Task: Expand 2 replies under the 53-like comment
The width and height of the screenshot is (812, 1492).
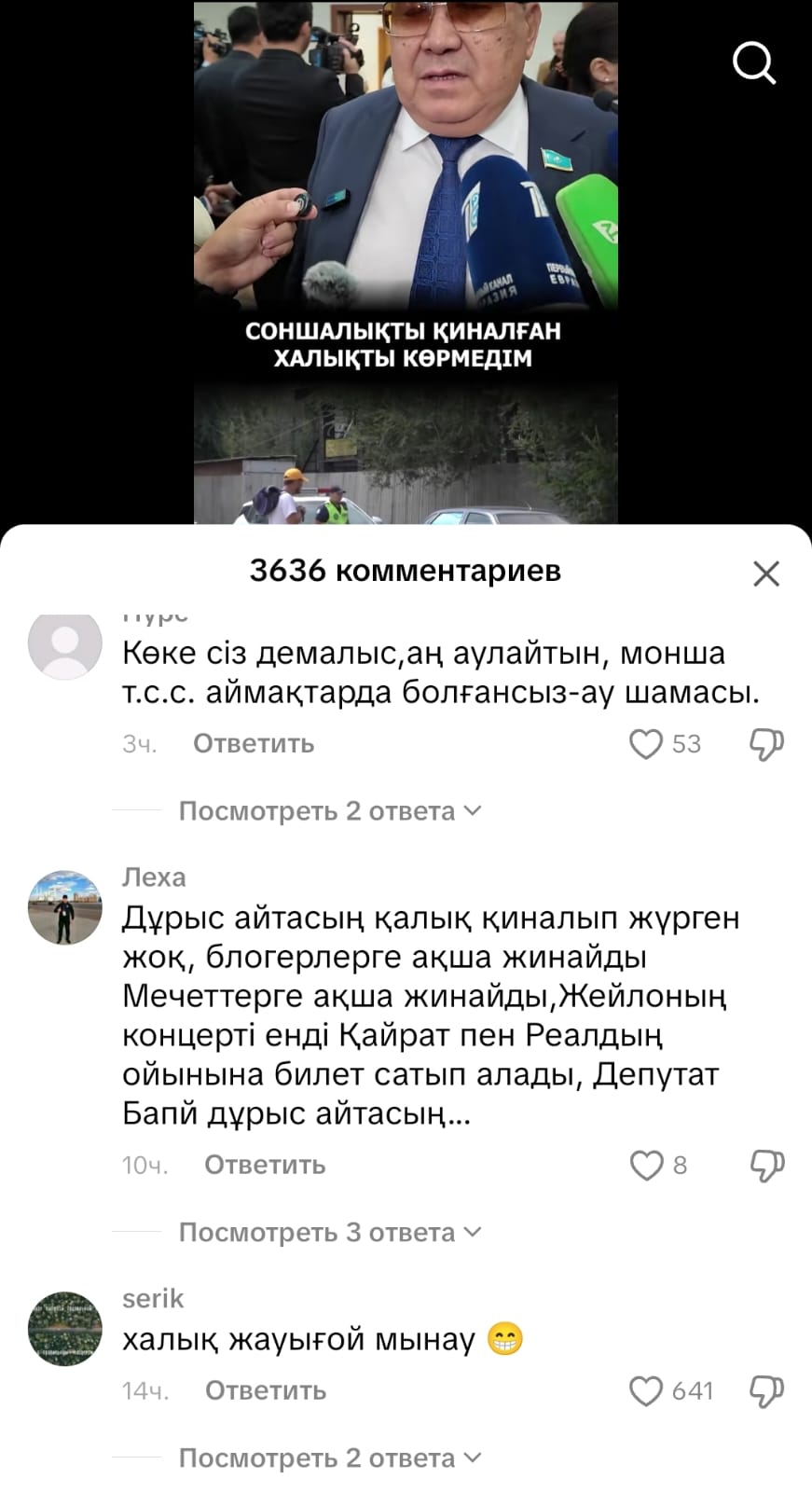Action: [x=329, y=811]
